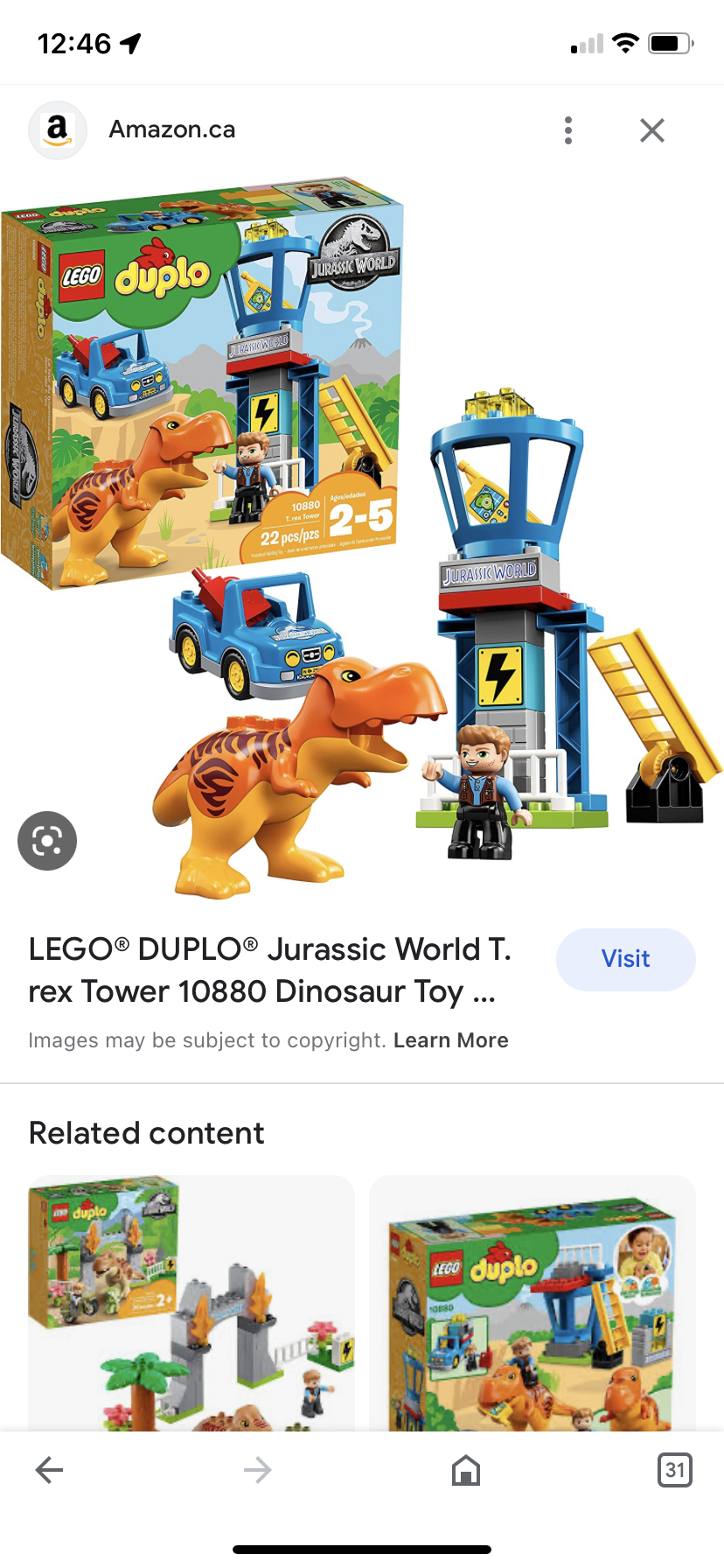Open the three-dot overflow menu
The image size is (724, 1568).
click(568, 130)
